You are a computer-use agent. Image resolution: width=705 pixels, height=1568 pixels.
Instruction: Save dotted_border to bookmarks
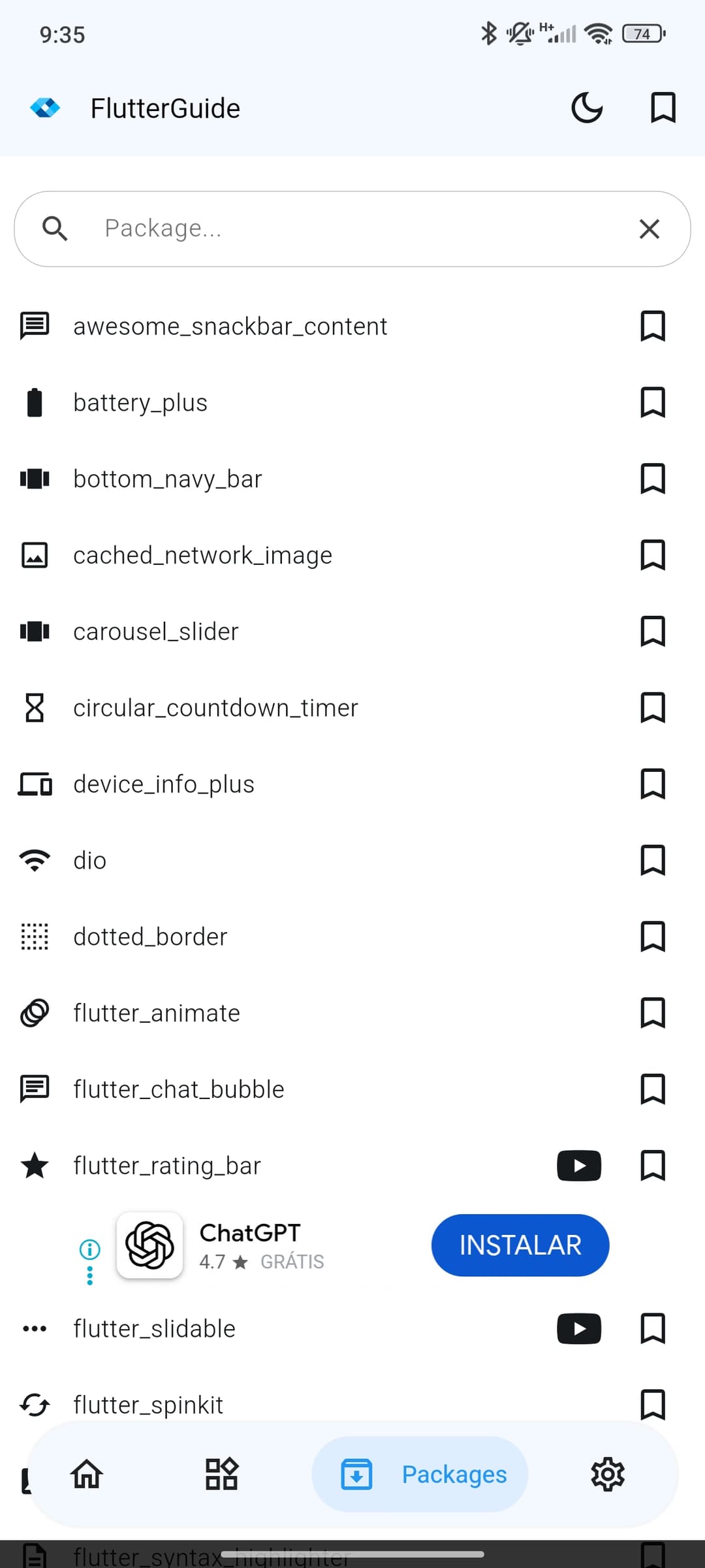[652, 937]
